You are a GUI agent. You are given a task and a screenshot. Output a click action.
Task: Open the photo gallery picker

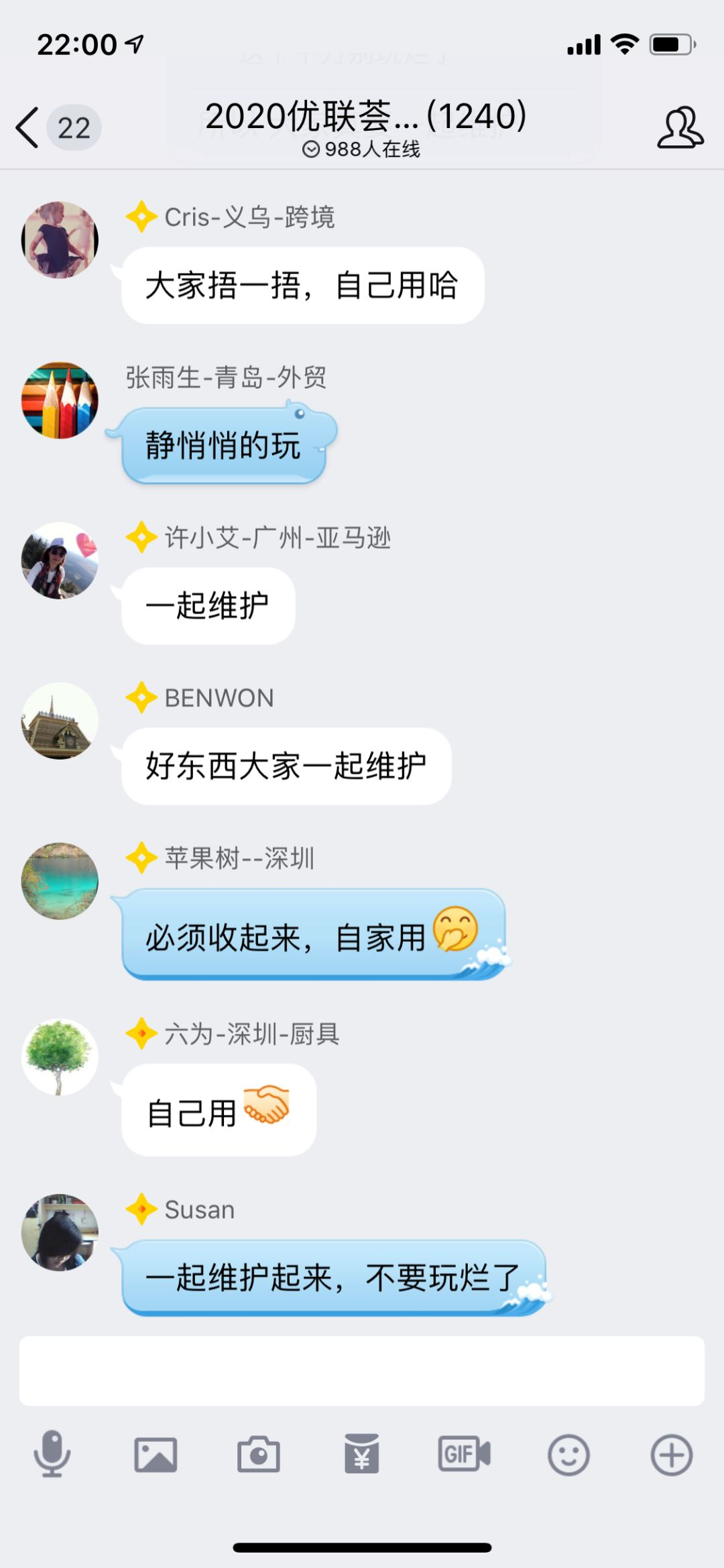[156, 1455]
